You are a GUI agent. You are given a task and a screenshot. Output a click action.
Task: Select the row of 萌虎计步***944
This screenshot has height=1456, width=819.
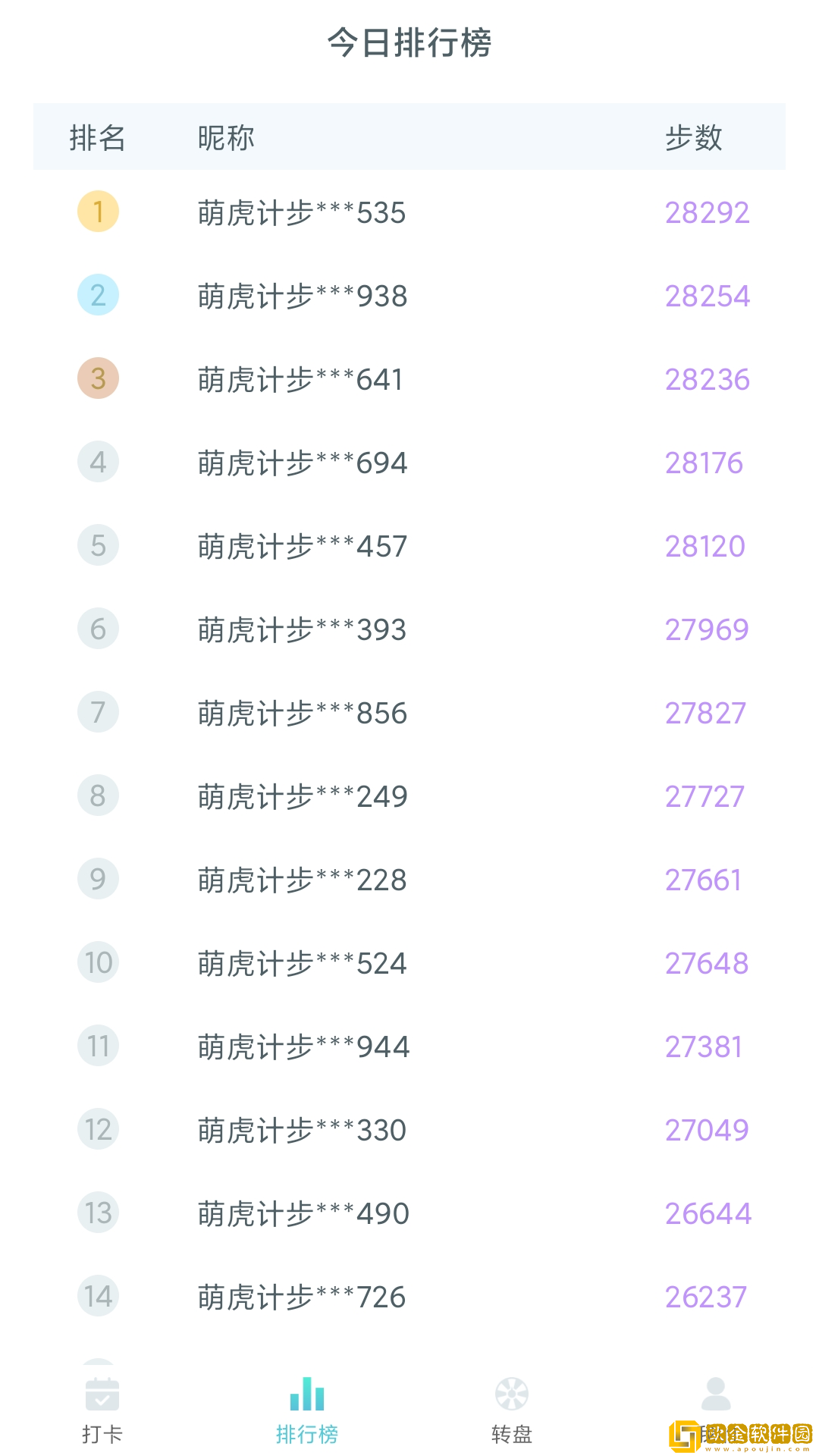point(409,1046)
